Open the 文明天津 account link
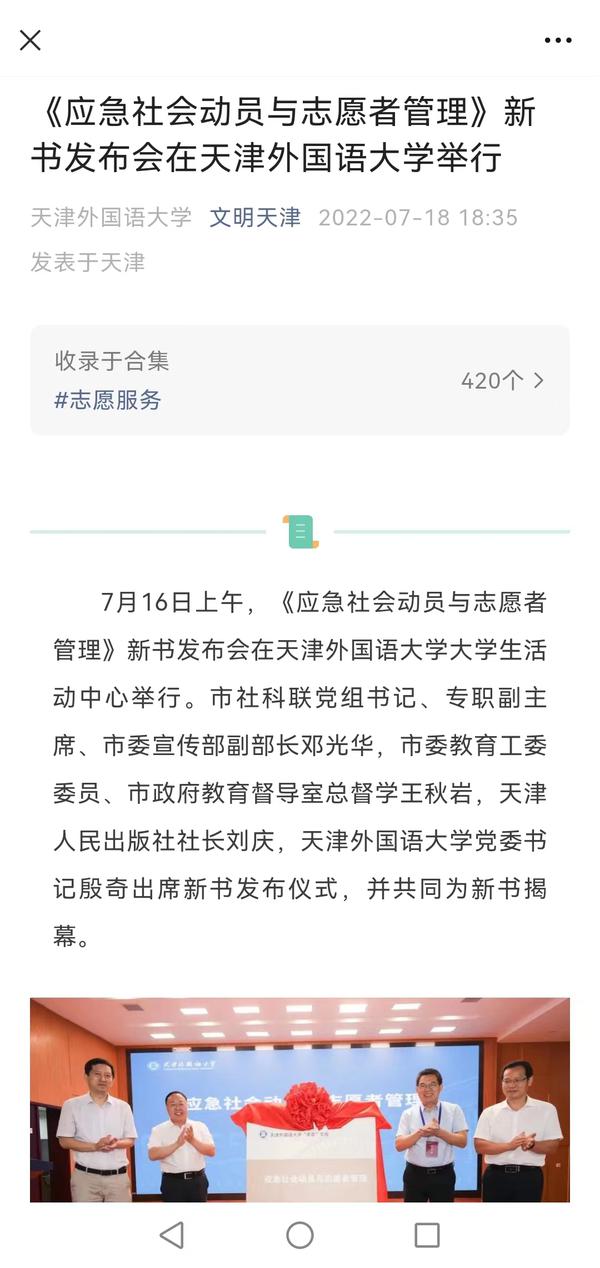Image resolution: width=600 pixels, height=1268 pixels. click(x=255, y=217)
